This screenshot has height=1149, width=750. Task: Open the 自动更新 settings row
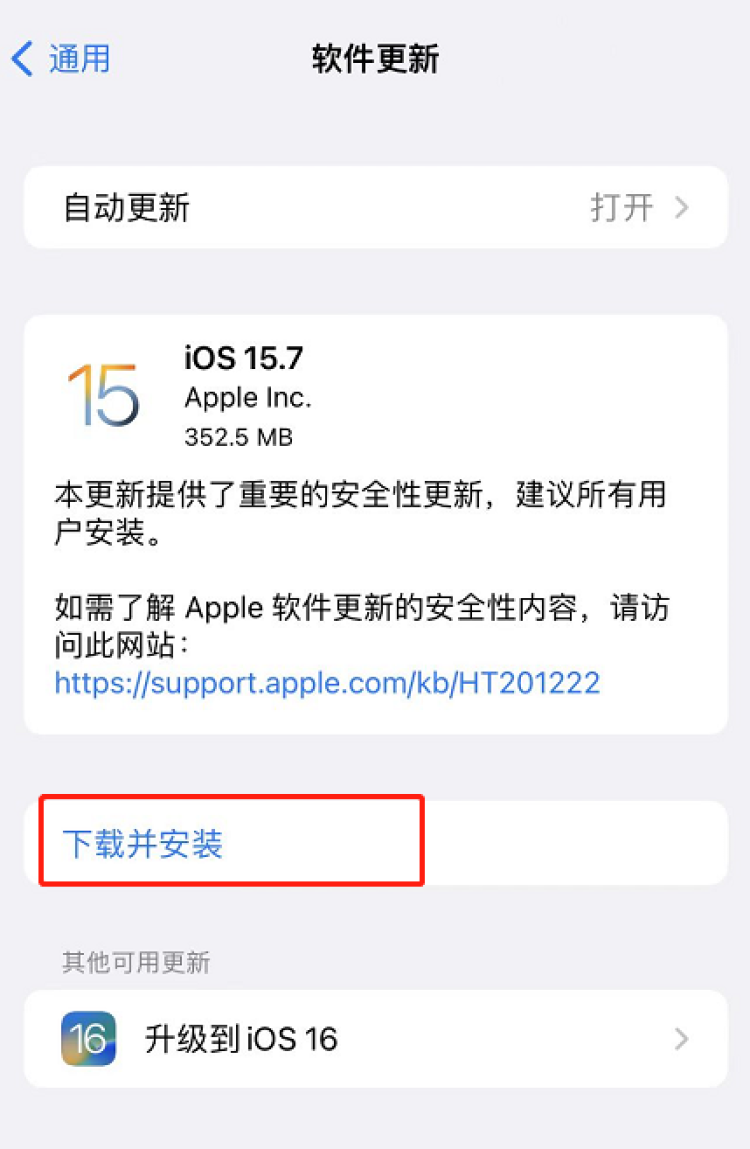[375, 208]
